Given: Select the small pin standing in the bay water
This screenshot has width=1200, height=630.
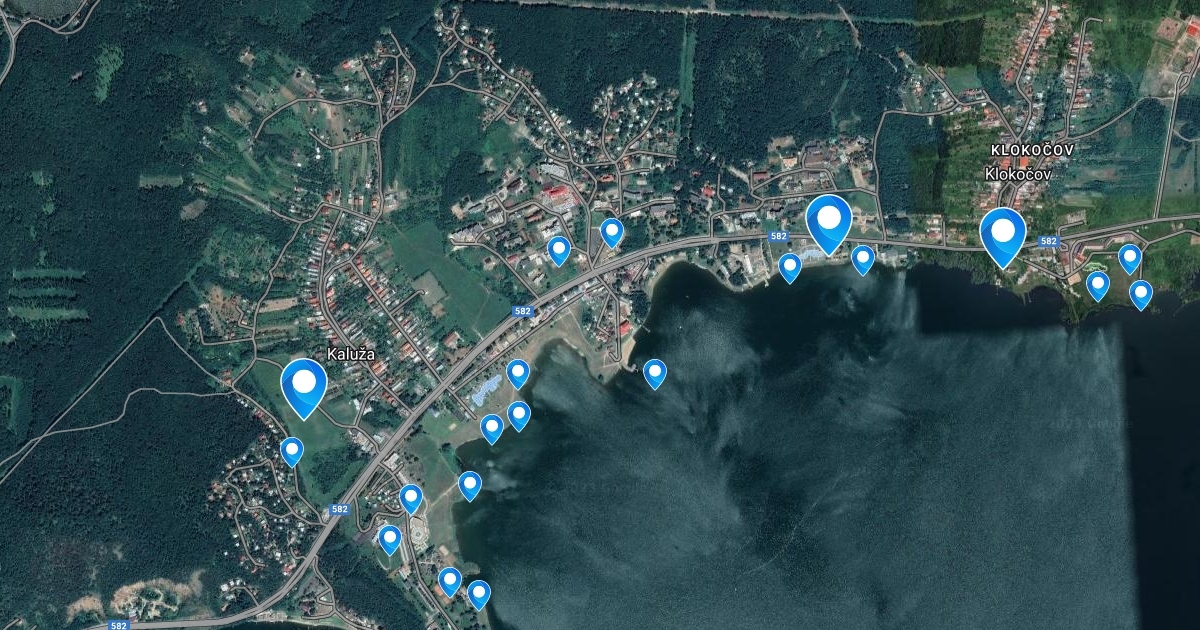Looking at the screenshot, I should coord(654,373).
